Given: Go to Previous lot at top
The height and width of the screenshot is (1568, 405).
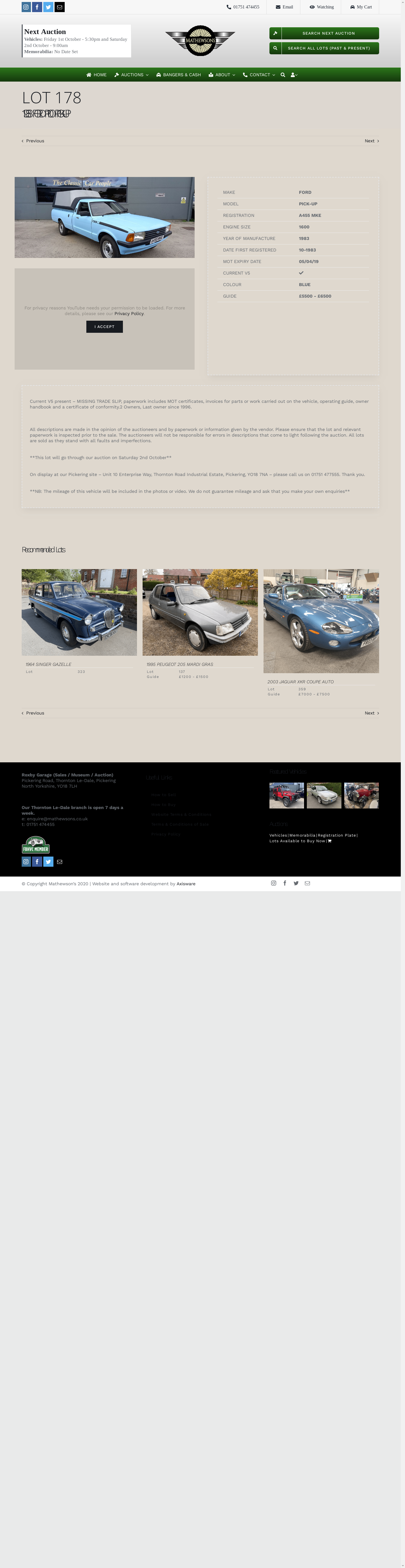Looking at the screenshot, I should point(33,141).
